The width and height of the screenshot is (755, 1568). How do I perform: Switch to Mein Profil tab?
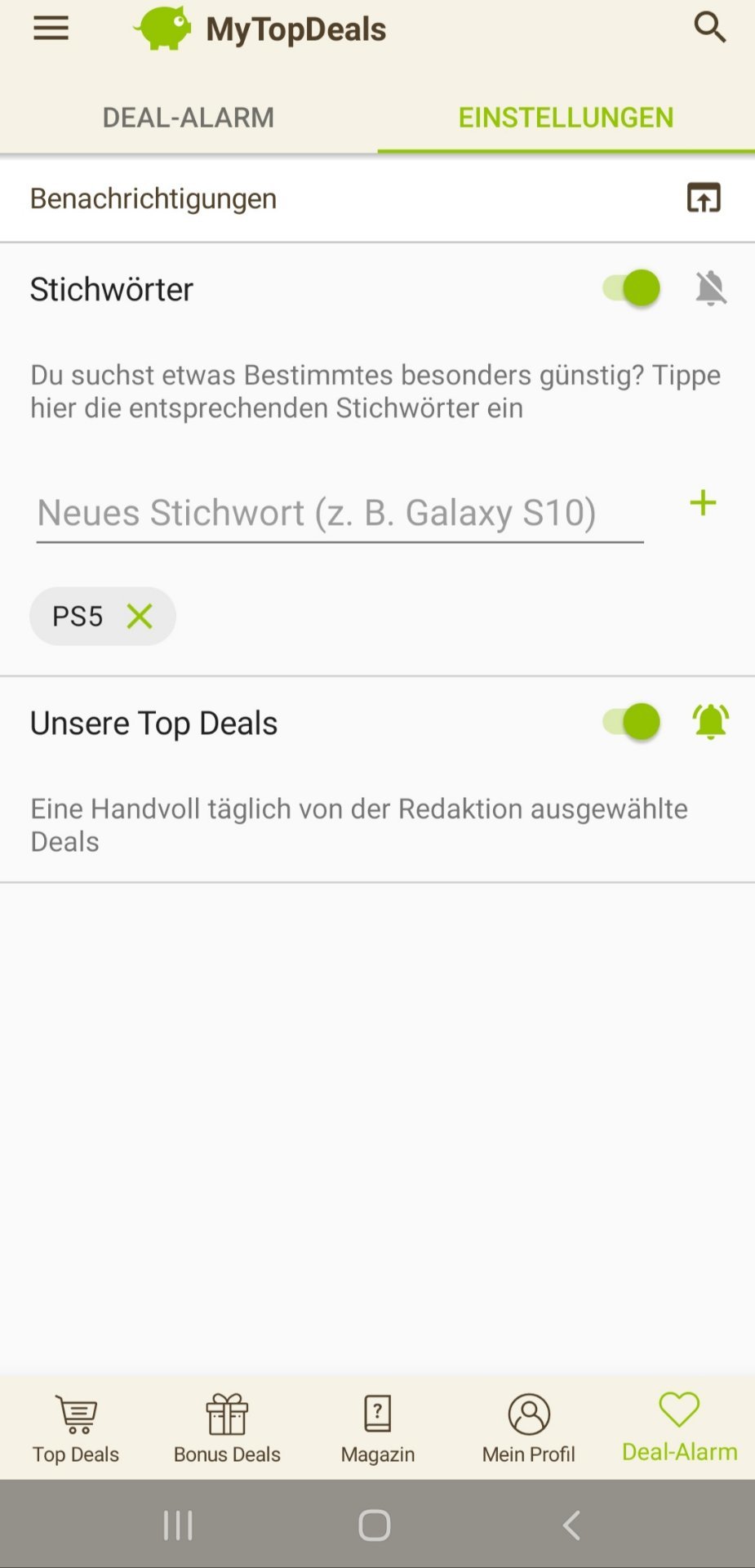(529, 1428)
